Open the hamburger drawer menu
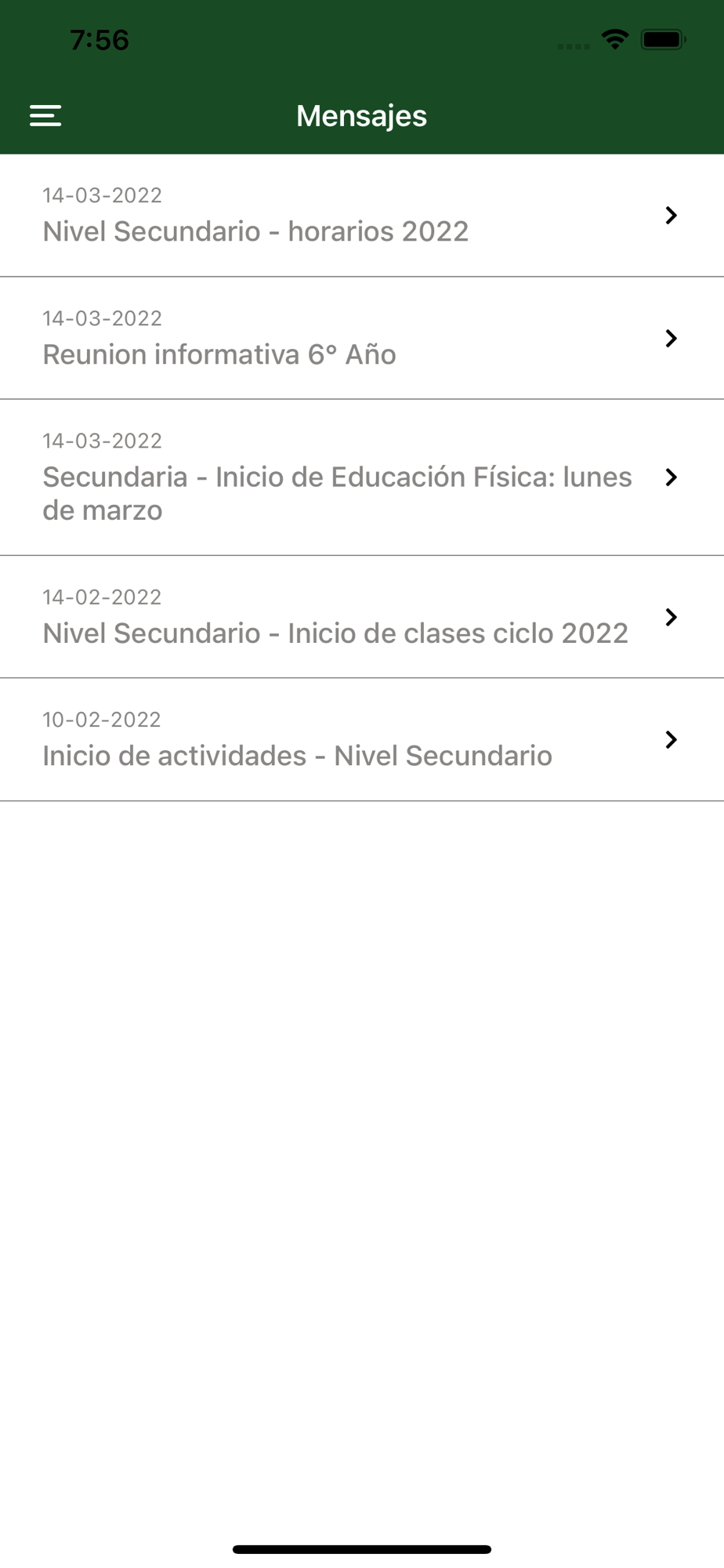Viewport: 724px width, 1568px height. click(x=45, y=116)
